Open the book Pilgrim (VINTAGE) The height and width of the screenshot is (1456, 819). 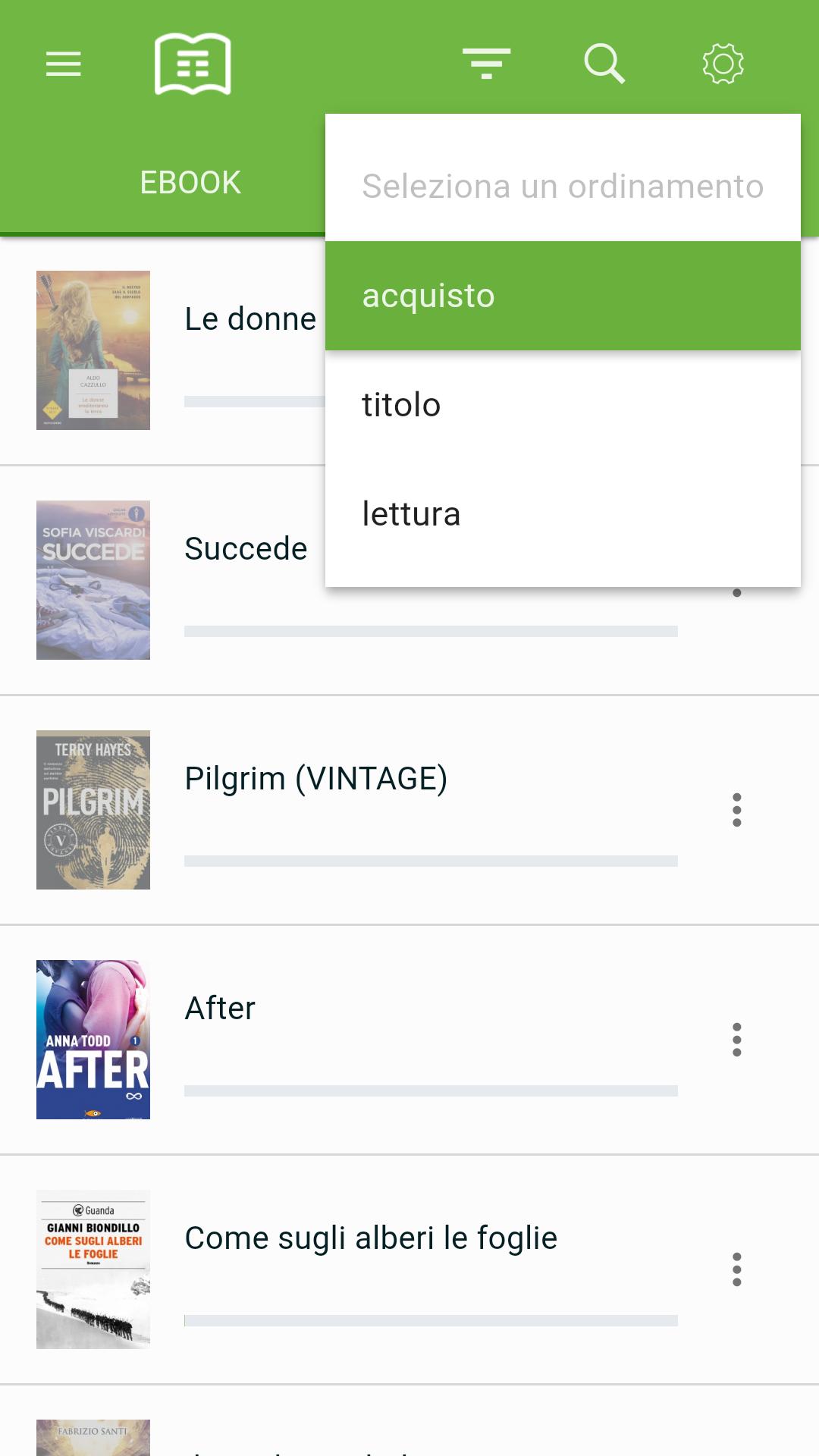pos(317,778)
